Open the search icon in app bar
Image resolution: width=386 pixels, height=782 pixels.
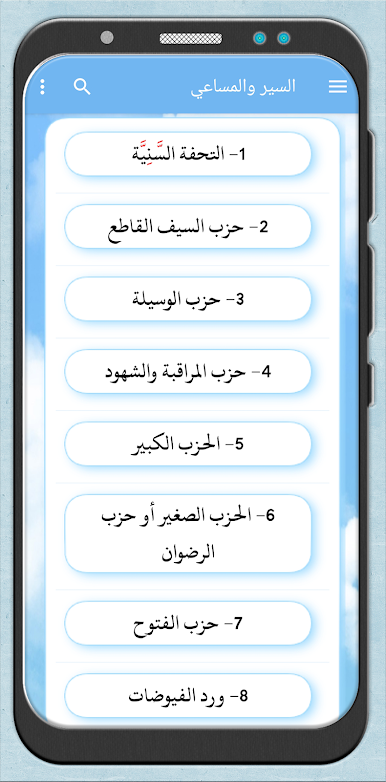tap(82, 87)
